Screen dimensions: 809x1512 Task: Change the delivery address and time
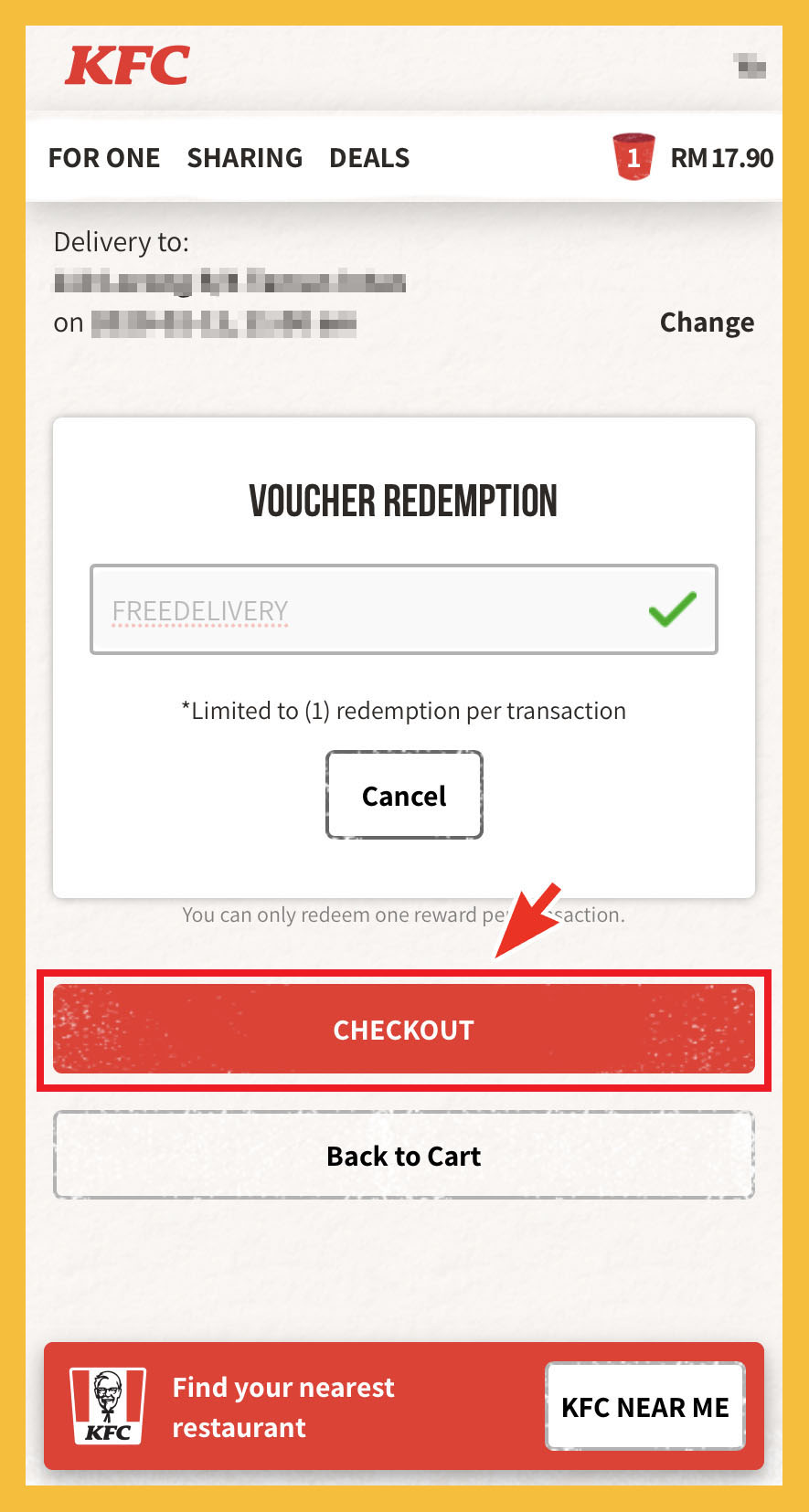click(x=707, y=322)
